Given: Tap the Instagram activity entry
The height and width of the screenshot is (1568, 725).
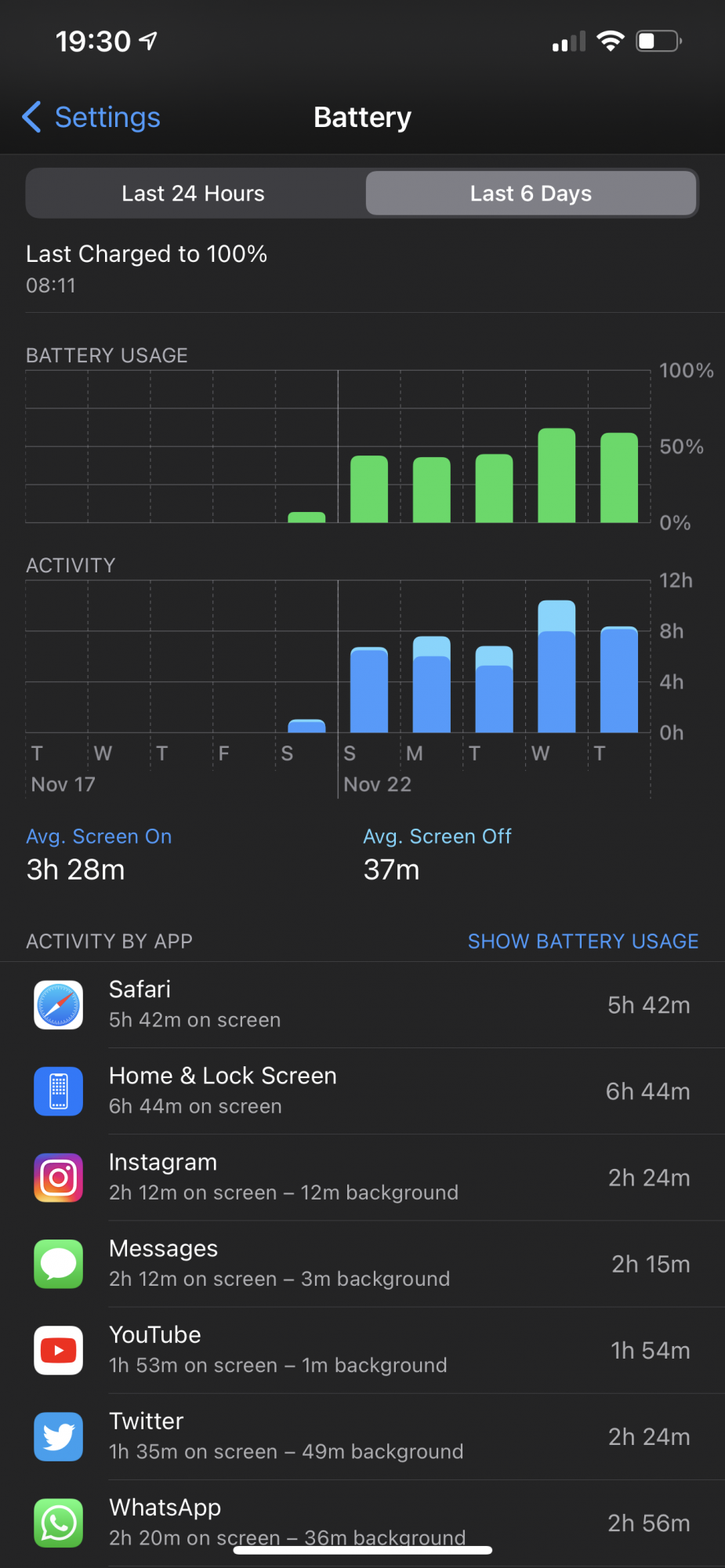Looking at the screenshot, I should click(x=362, y=1177).
